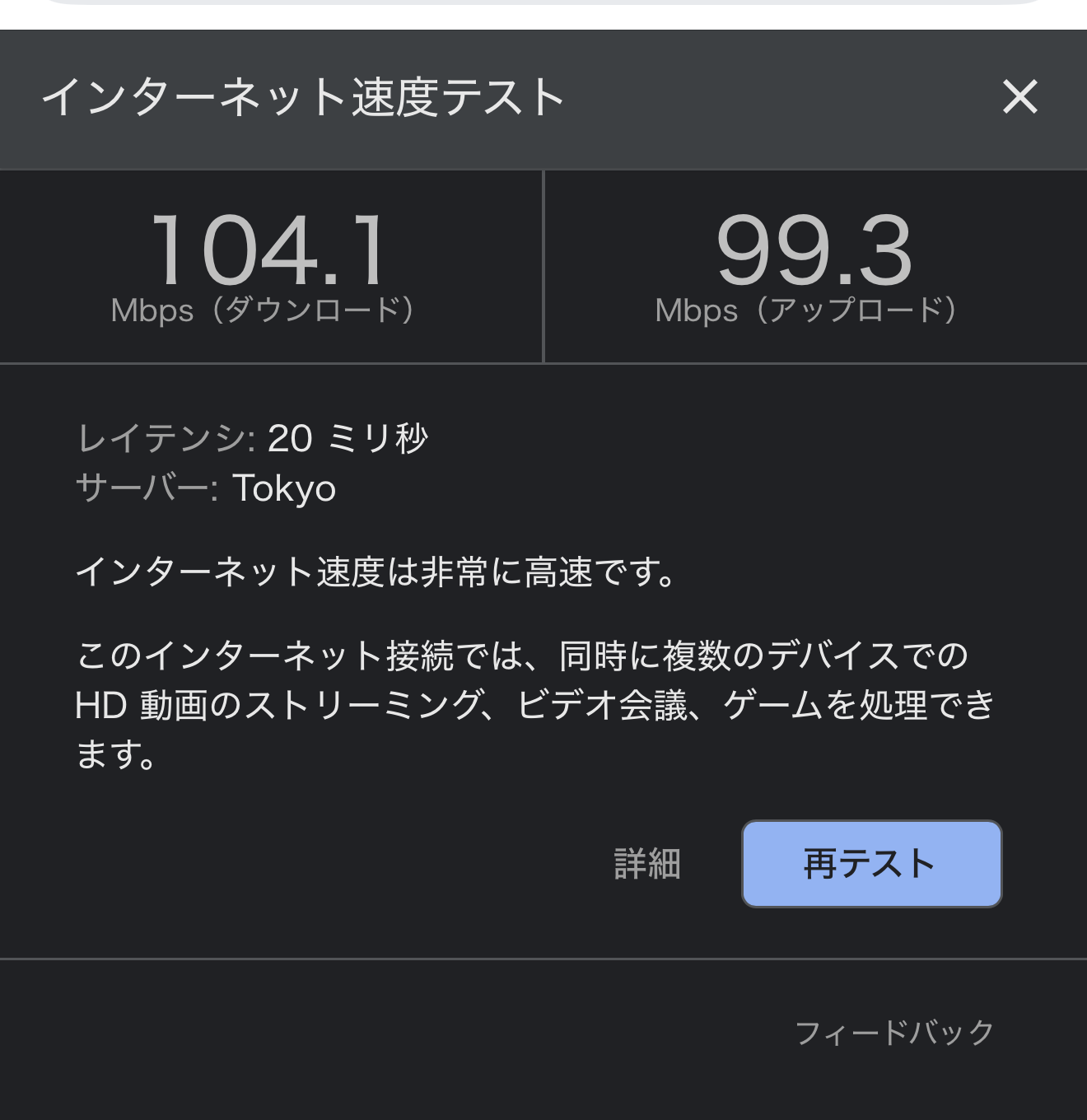Close the internet speed test panel

click(1019, 97)
